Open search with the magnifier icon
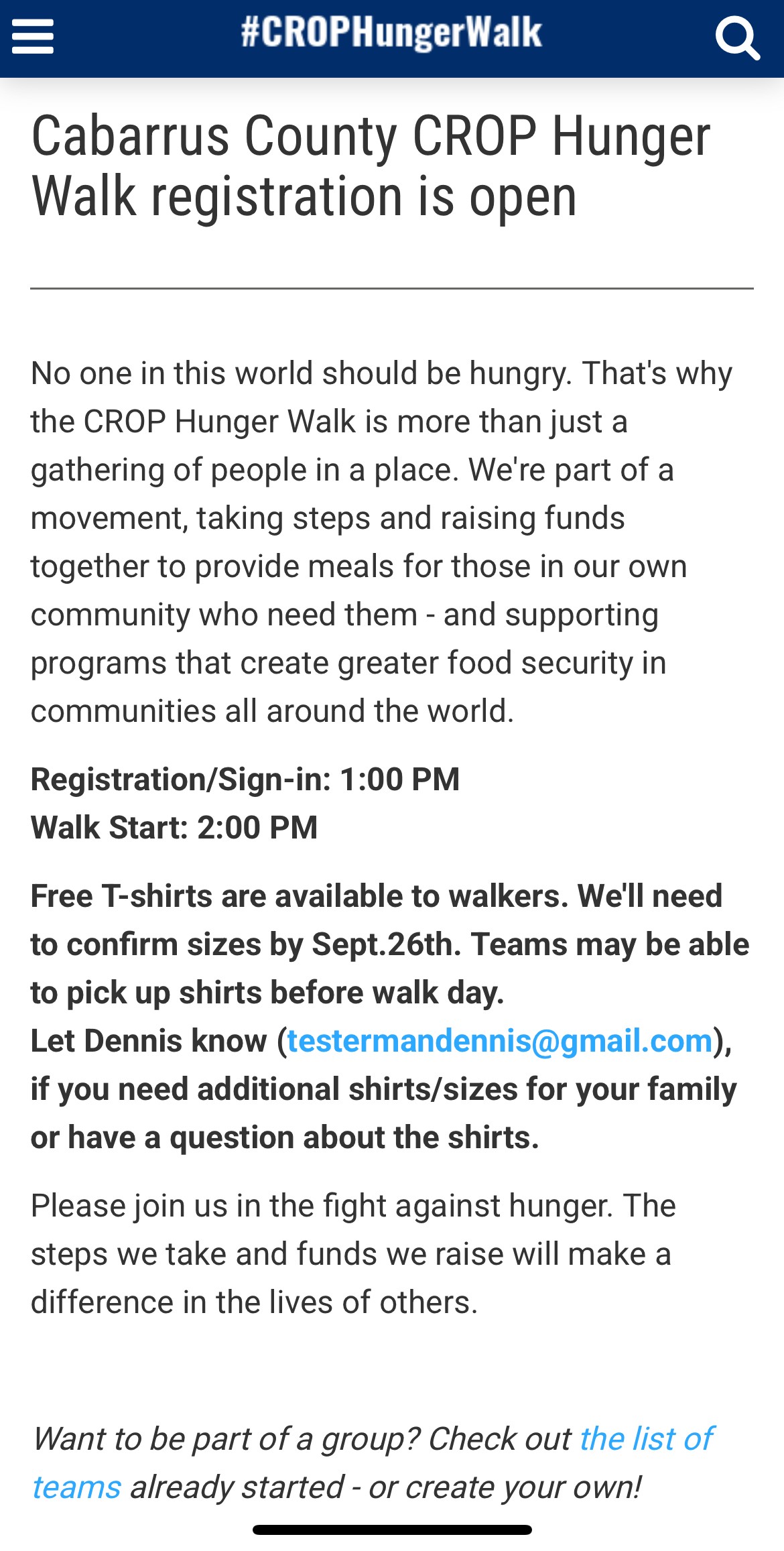Viewport: 784px width, 1551px height. pyautogui.click(x=737, y=38)
